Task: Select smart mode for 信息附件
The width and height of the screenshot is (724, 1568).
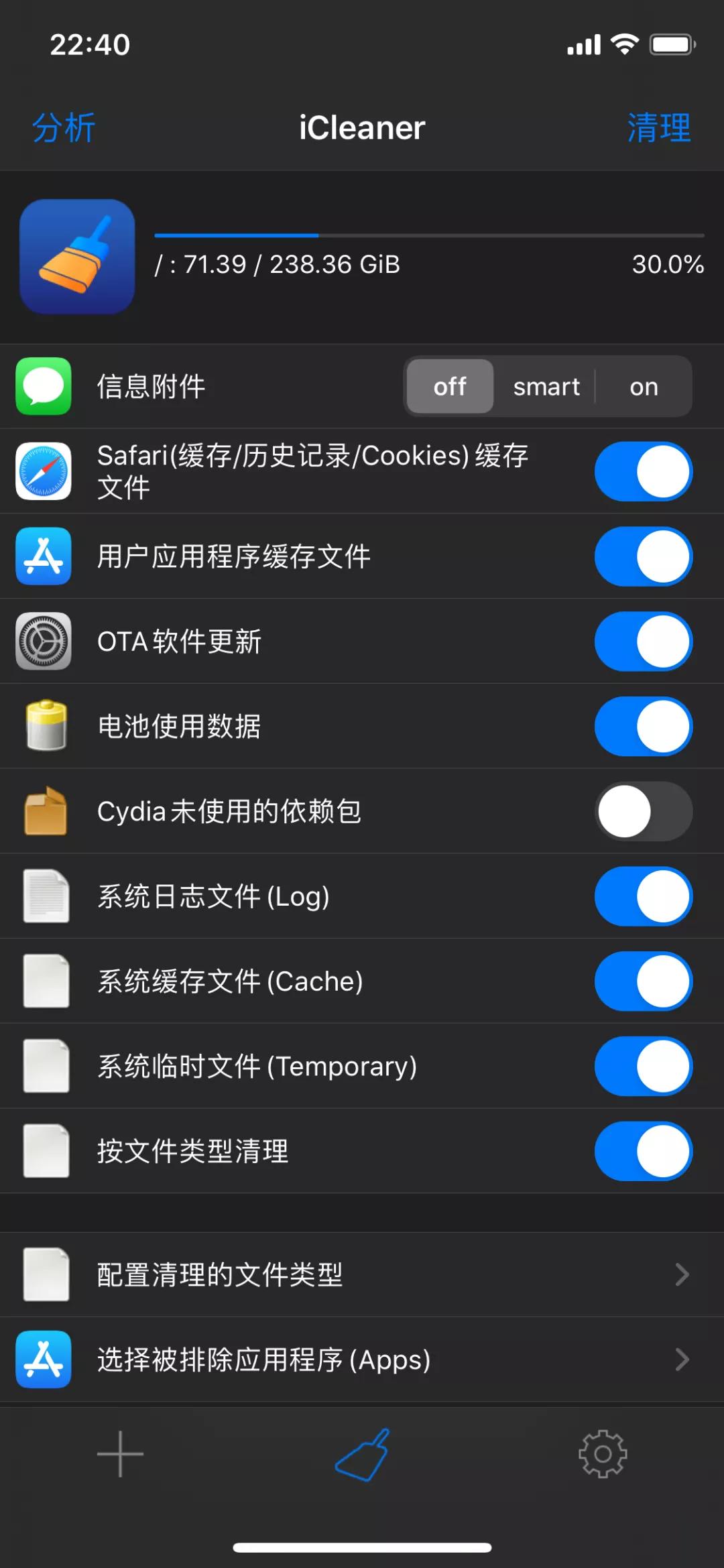Action: click(x=546, y=387)
